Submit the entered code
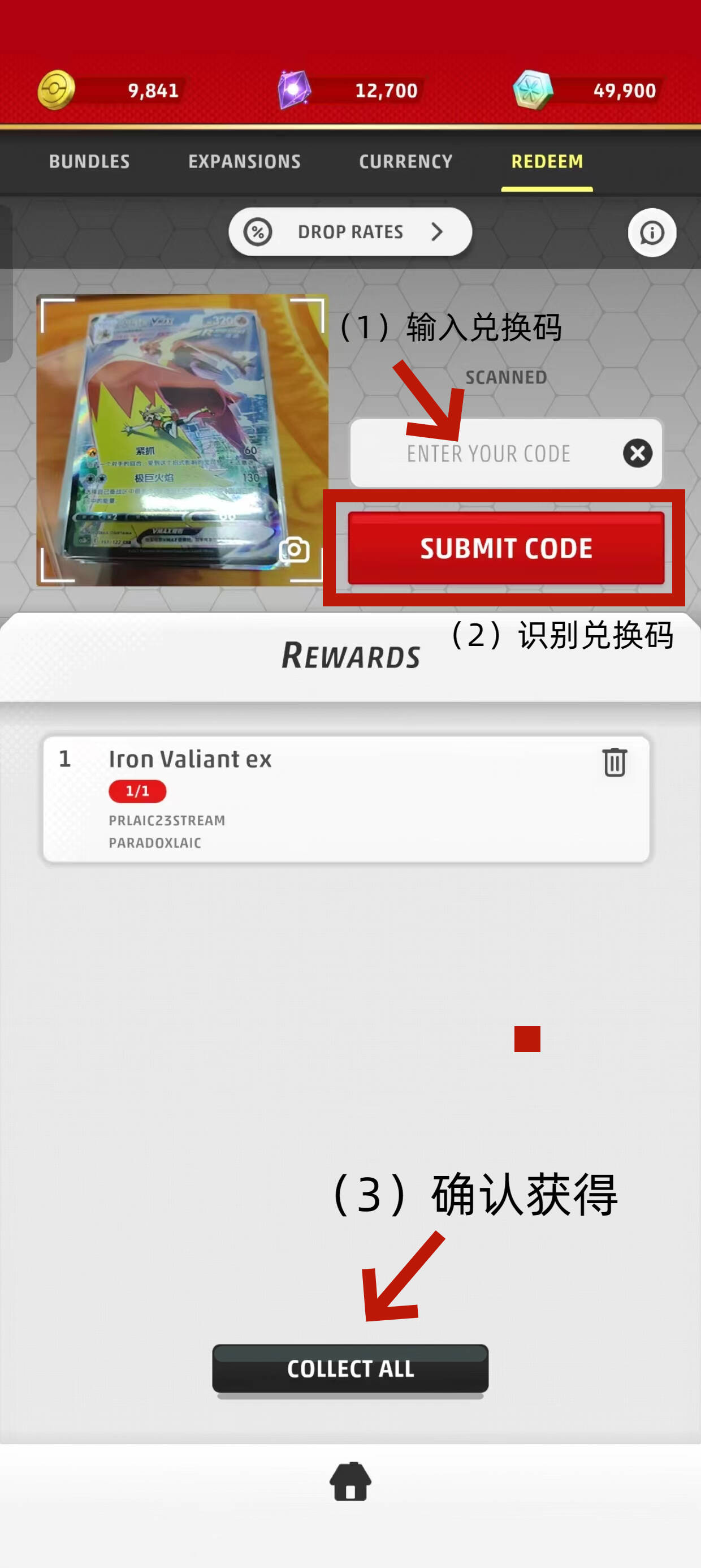Image resolution: width=701 pixels, height=1568 pixels. [505, 549]
